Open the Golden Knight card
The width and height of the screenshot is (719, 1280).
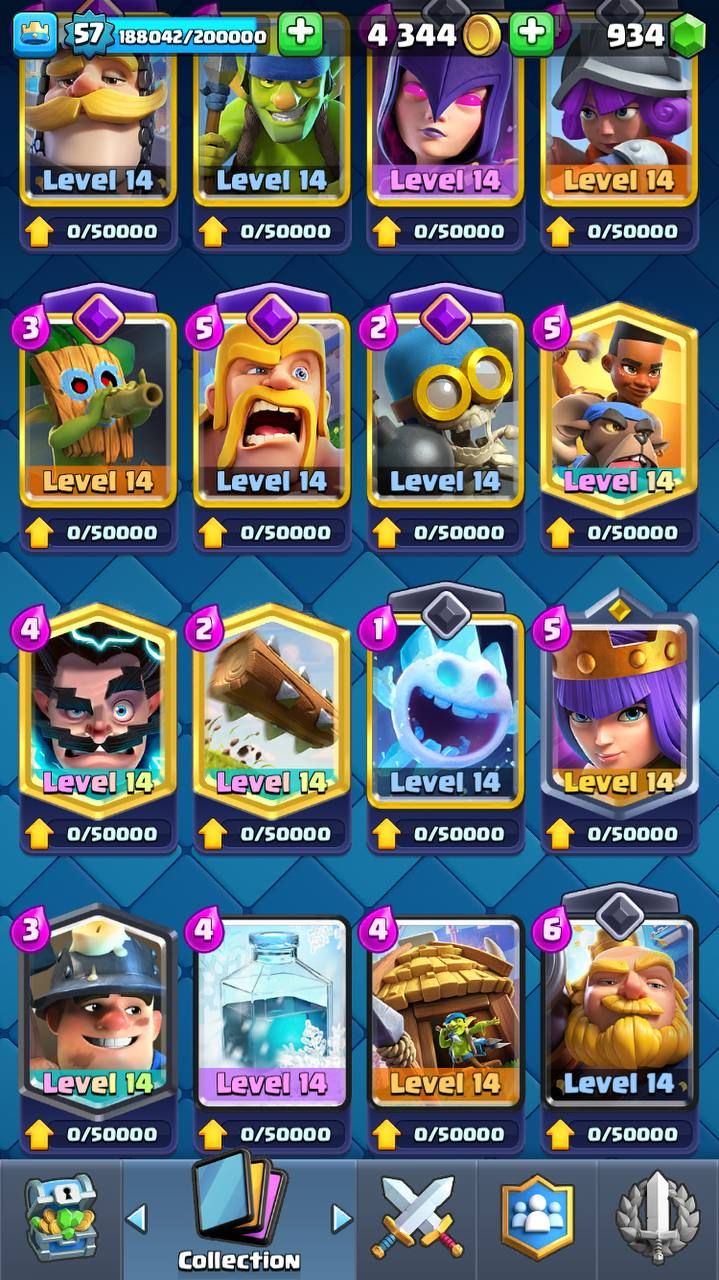click(618, 1010)
